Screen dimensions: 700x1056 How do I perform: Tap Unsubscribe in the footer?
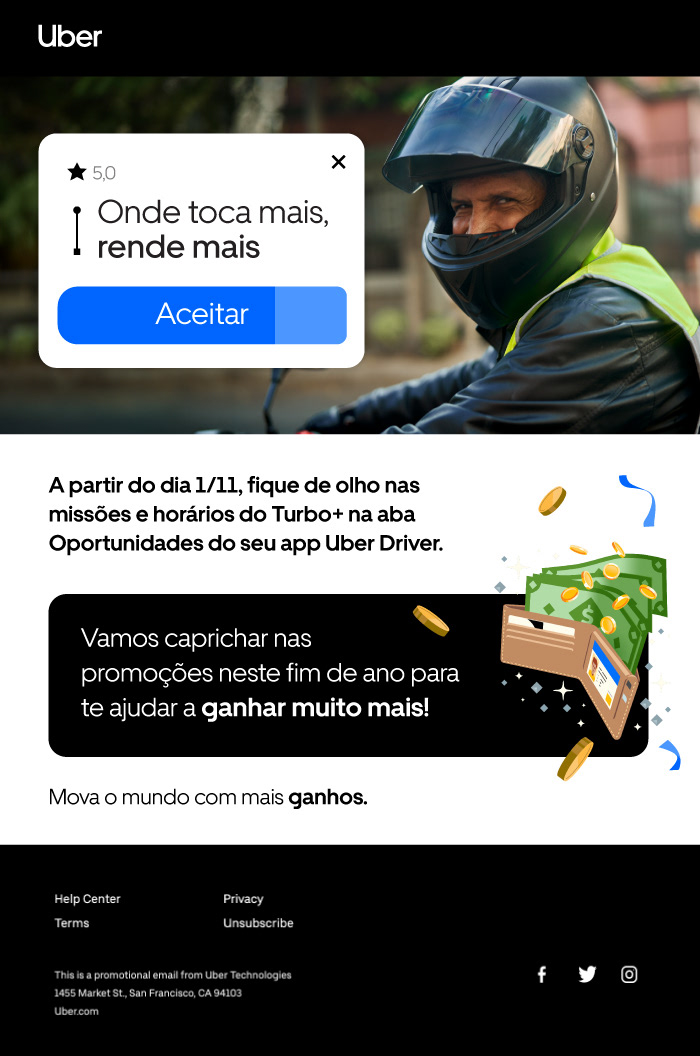258,923
